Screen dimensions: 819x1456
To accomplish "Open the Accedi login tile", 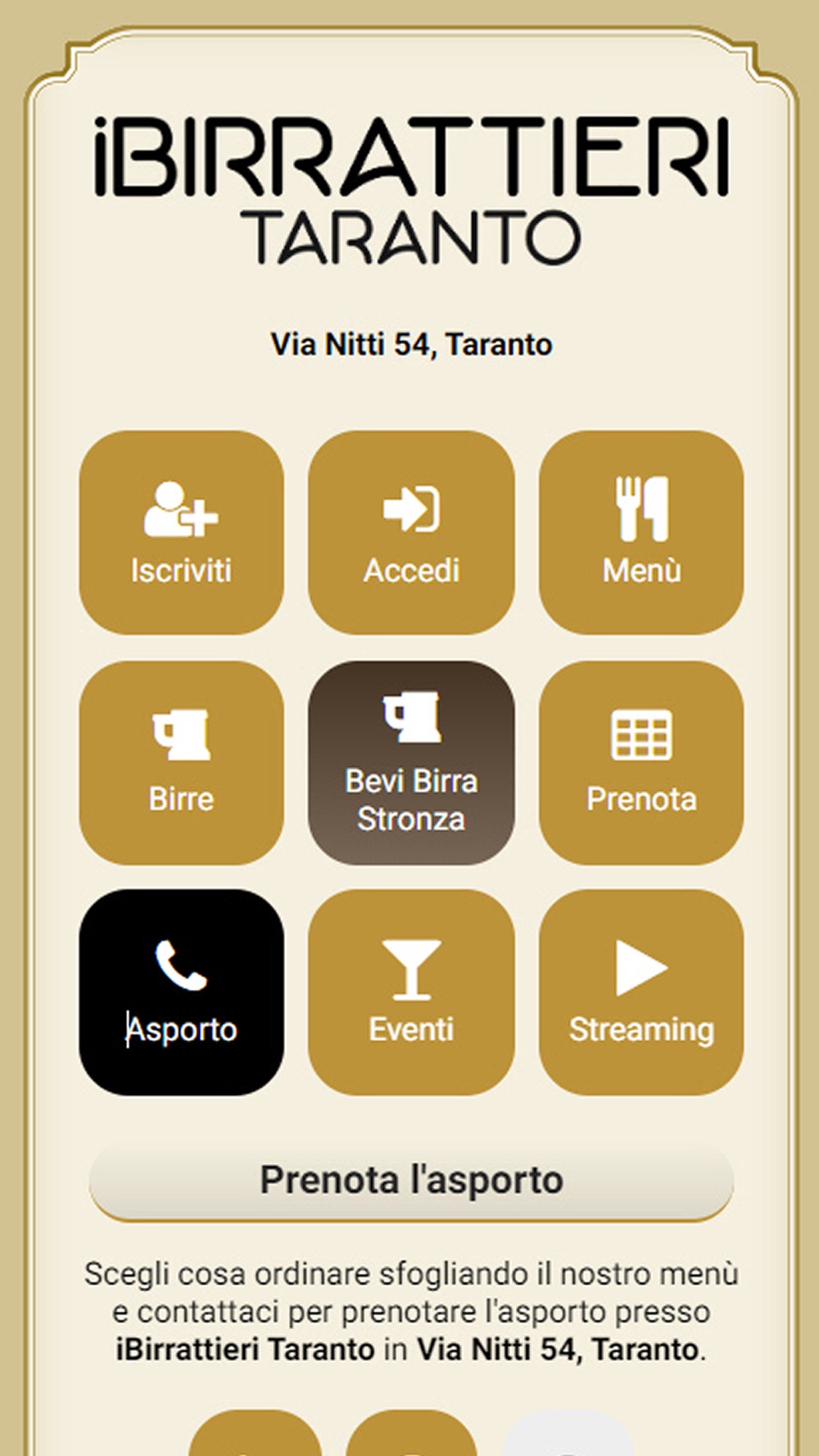I will tap(411, 533).
